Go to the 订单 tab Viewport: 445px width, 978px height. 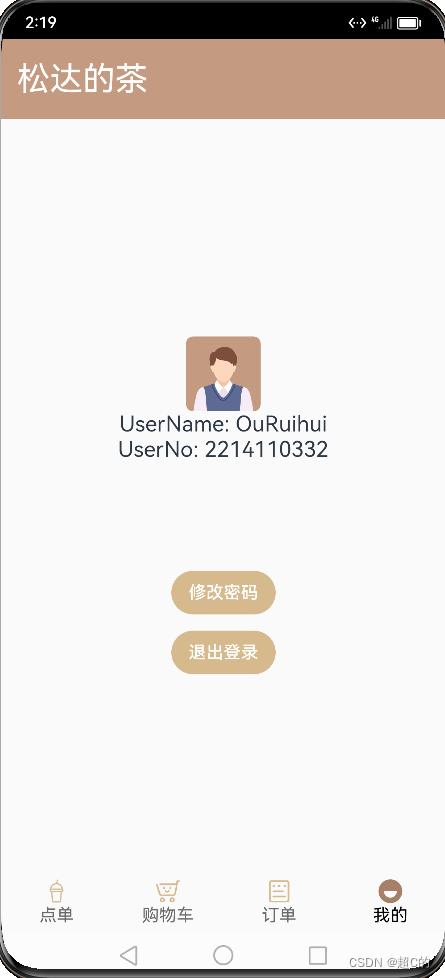pyautogui.click(x=278, y=901)
